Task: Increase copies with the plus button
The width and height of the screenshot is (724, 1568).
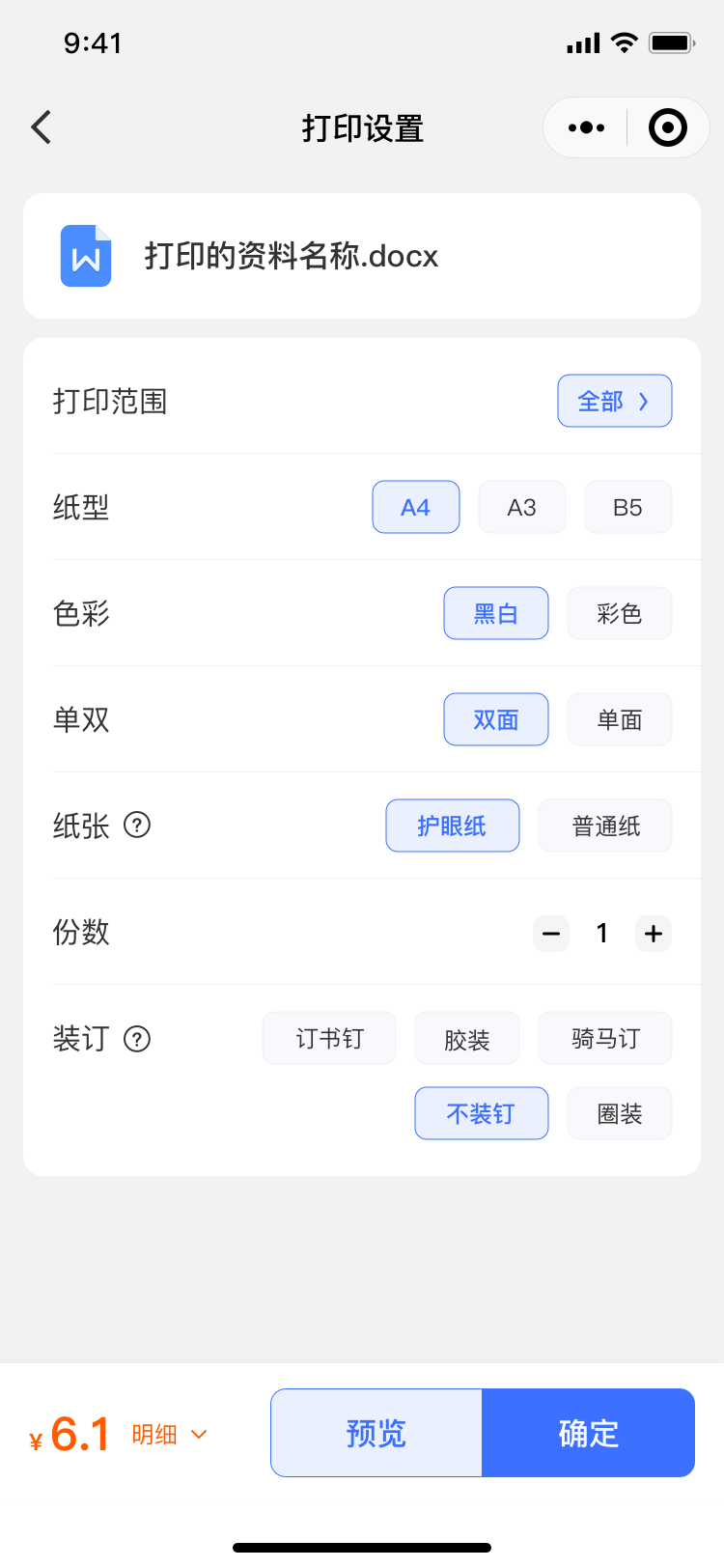Action: point(654,934)
